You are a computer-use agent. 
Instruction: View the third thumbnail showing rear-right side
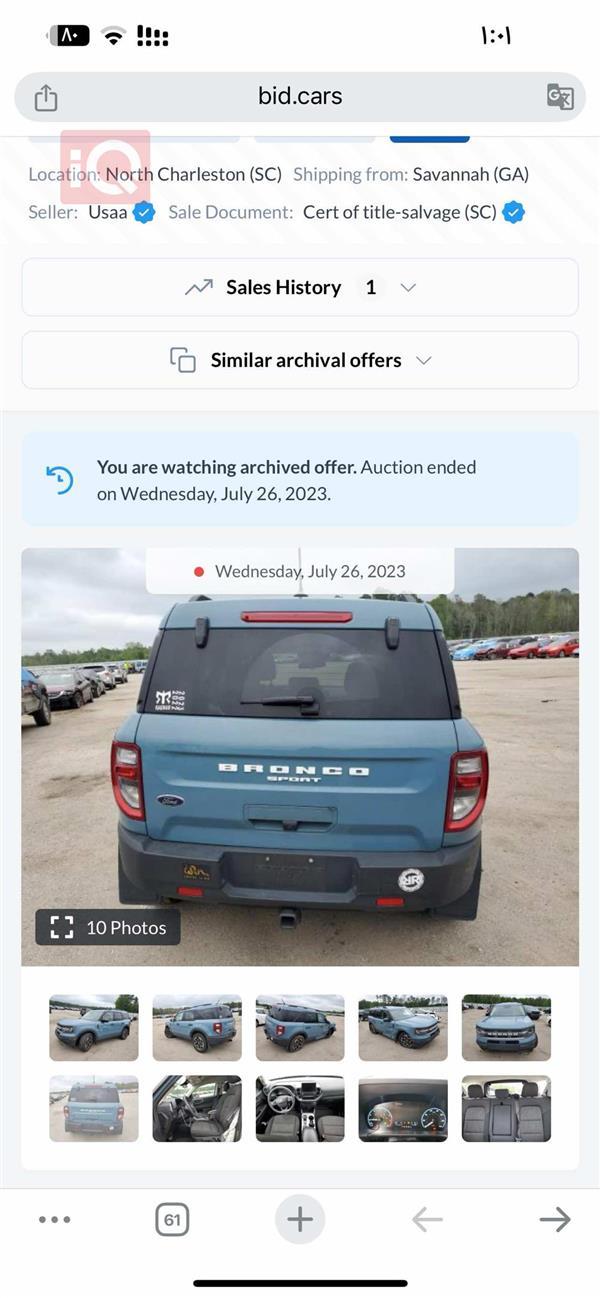[x=300, y=1027]
